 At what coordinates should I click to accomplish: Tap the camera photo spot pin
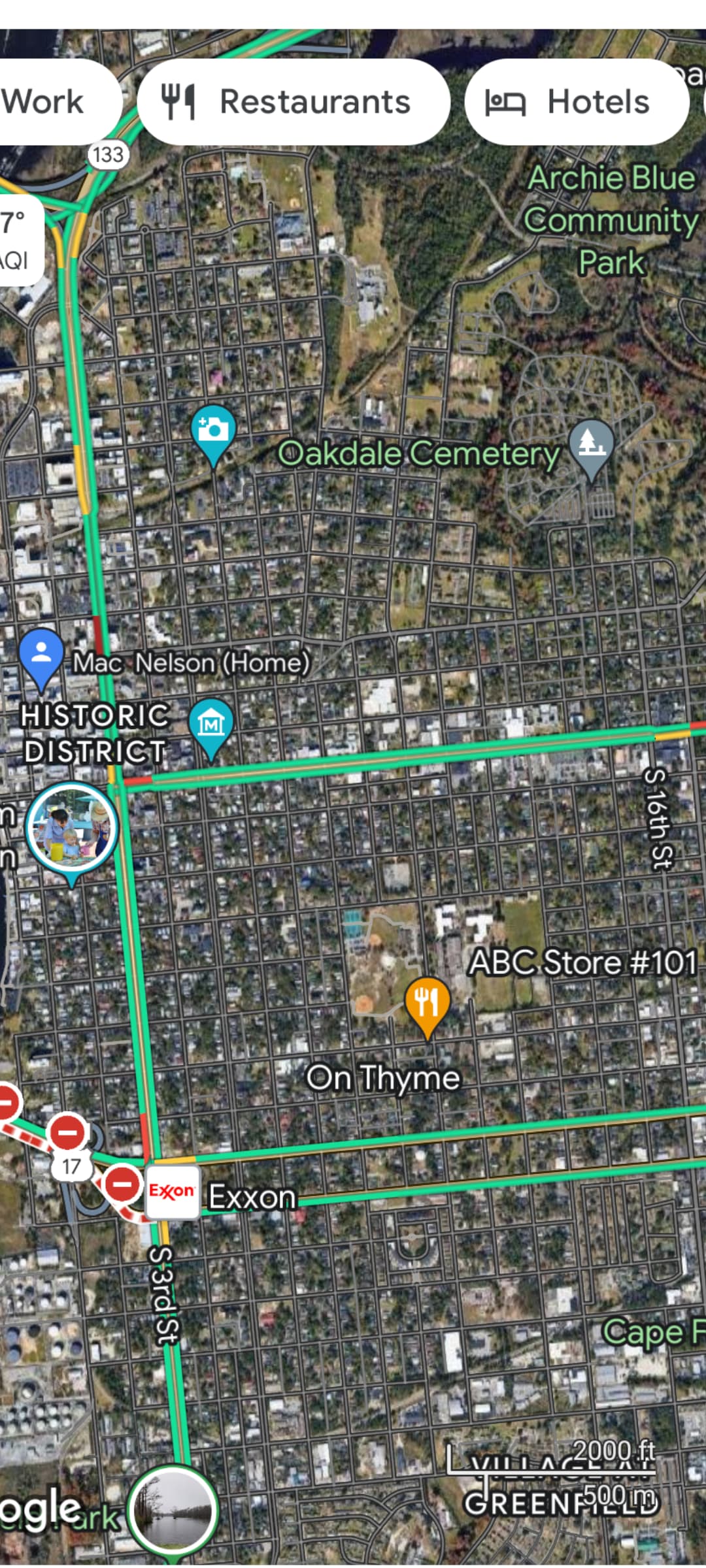[213, 431]
